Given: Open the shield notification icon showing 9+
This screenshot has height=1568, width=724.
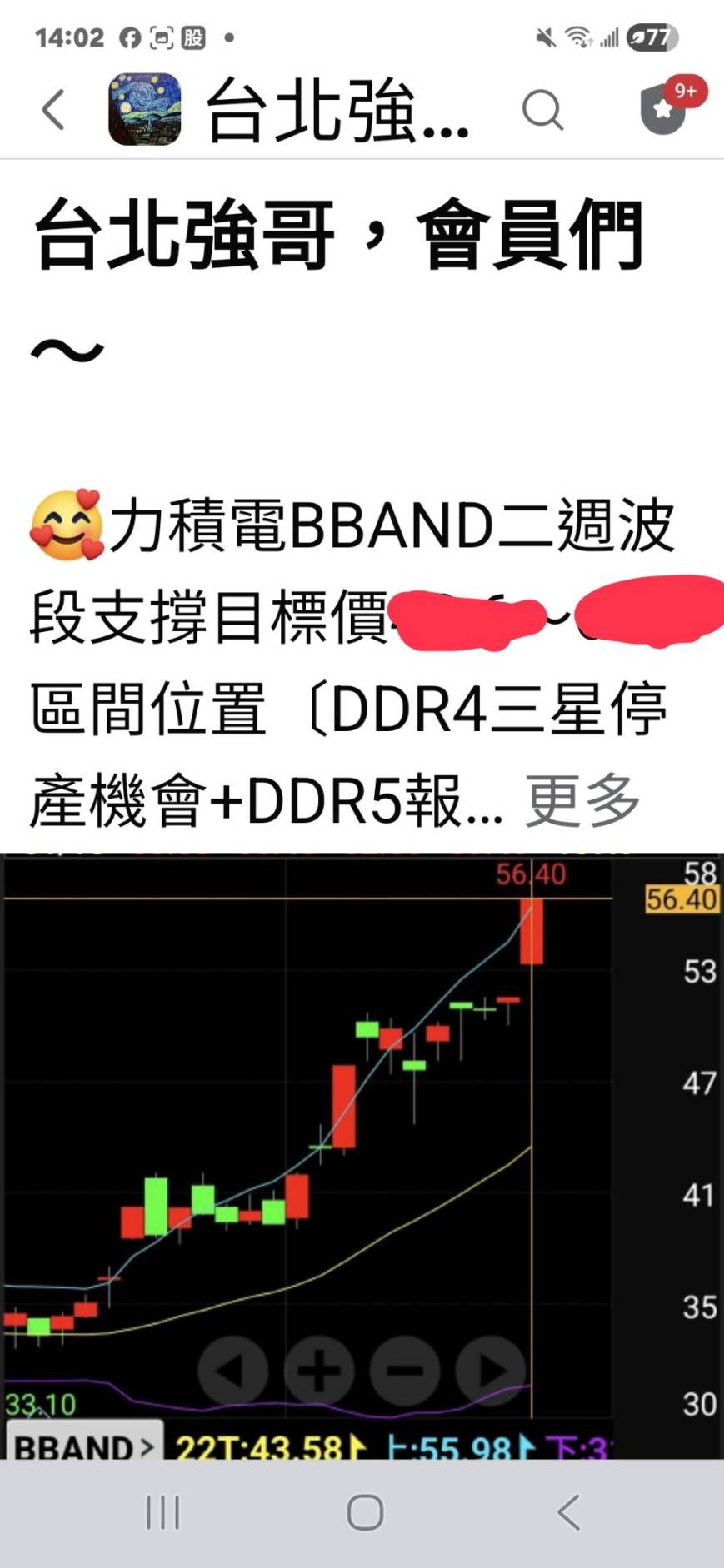Looking at the screenshot, I should tap(661, 109).
